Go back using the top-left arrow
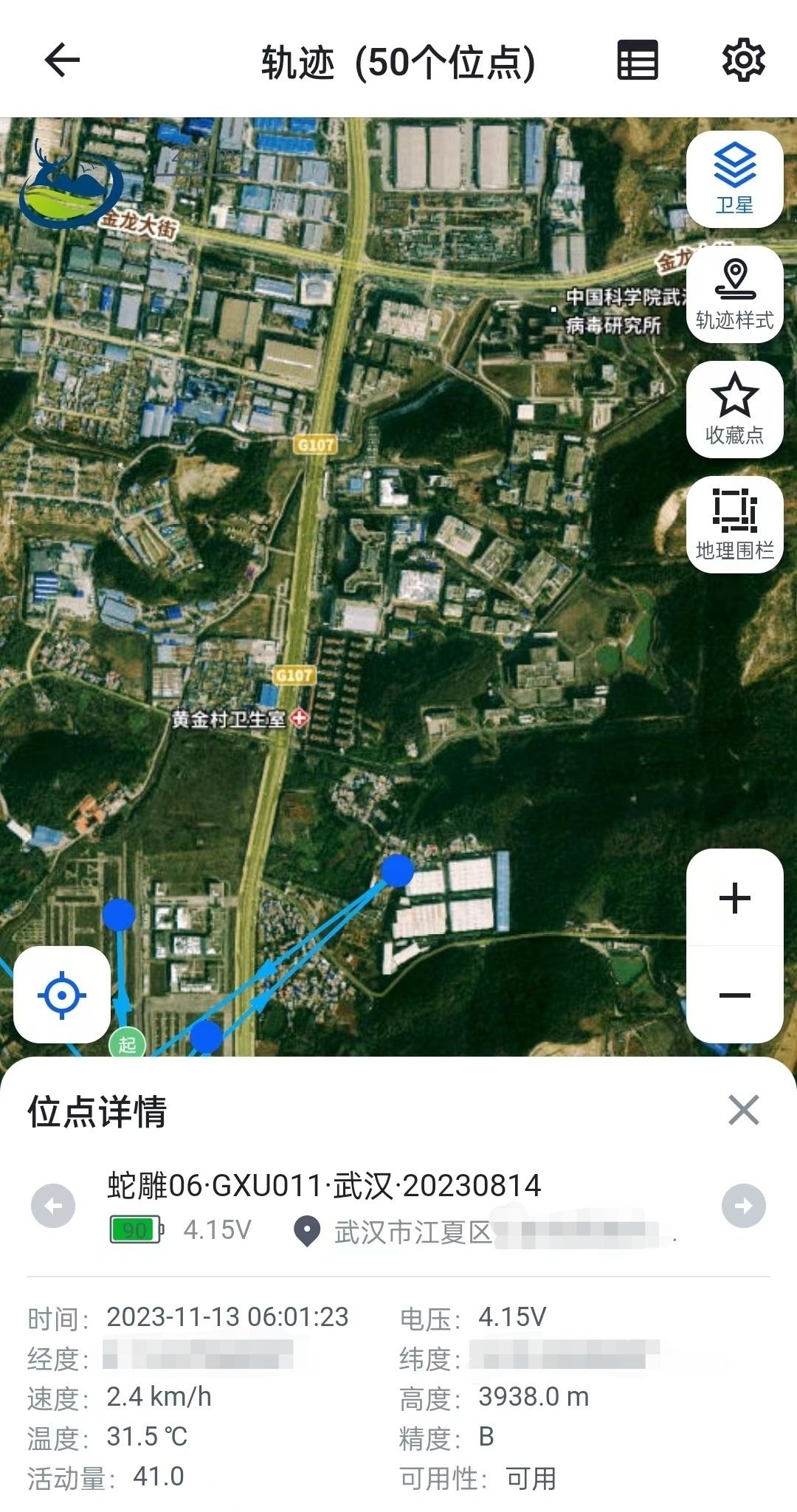The width and height of the screenshot is (797, 1512). pos(62,61)
